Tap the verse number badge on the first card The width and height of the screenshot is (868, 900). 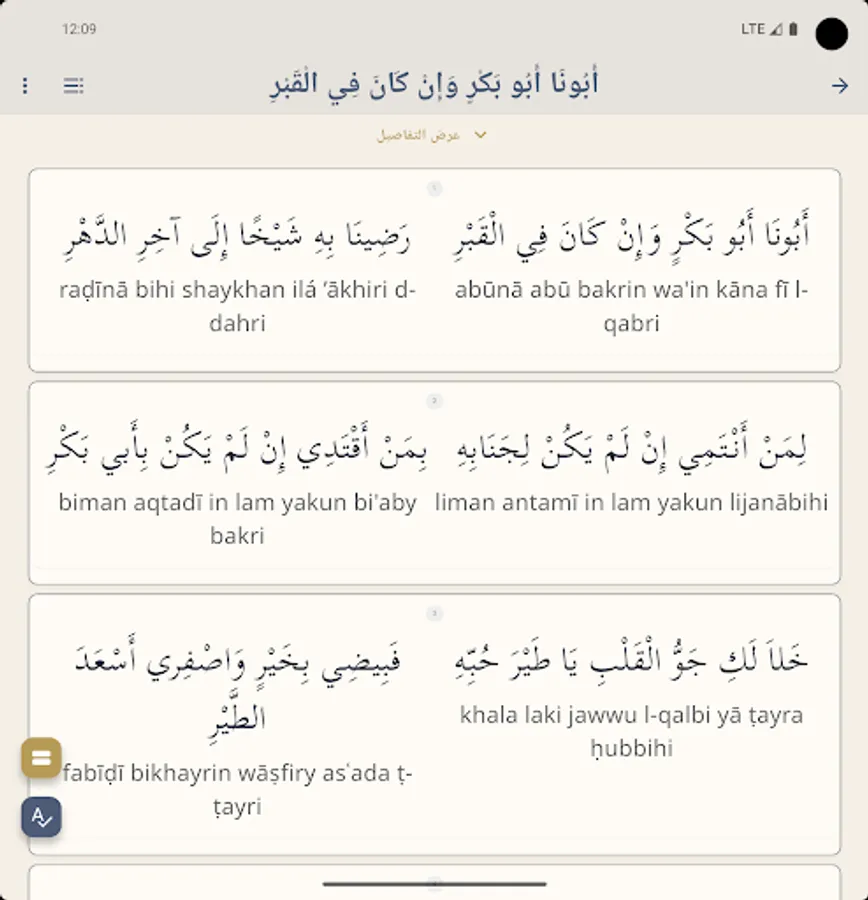coord(435,186)
